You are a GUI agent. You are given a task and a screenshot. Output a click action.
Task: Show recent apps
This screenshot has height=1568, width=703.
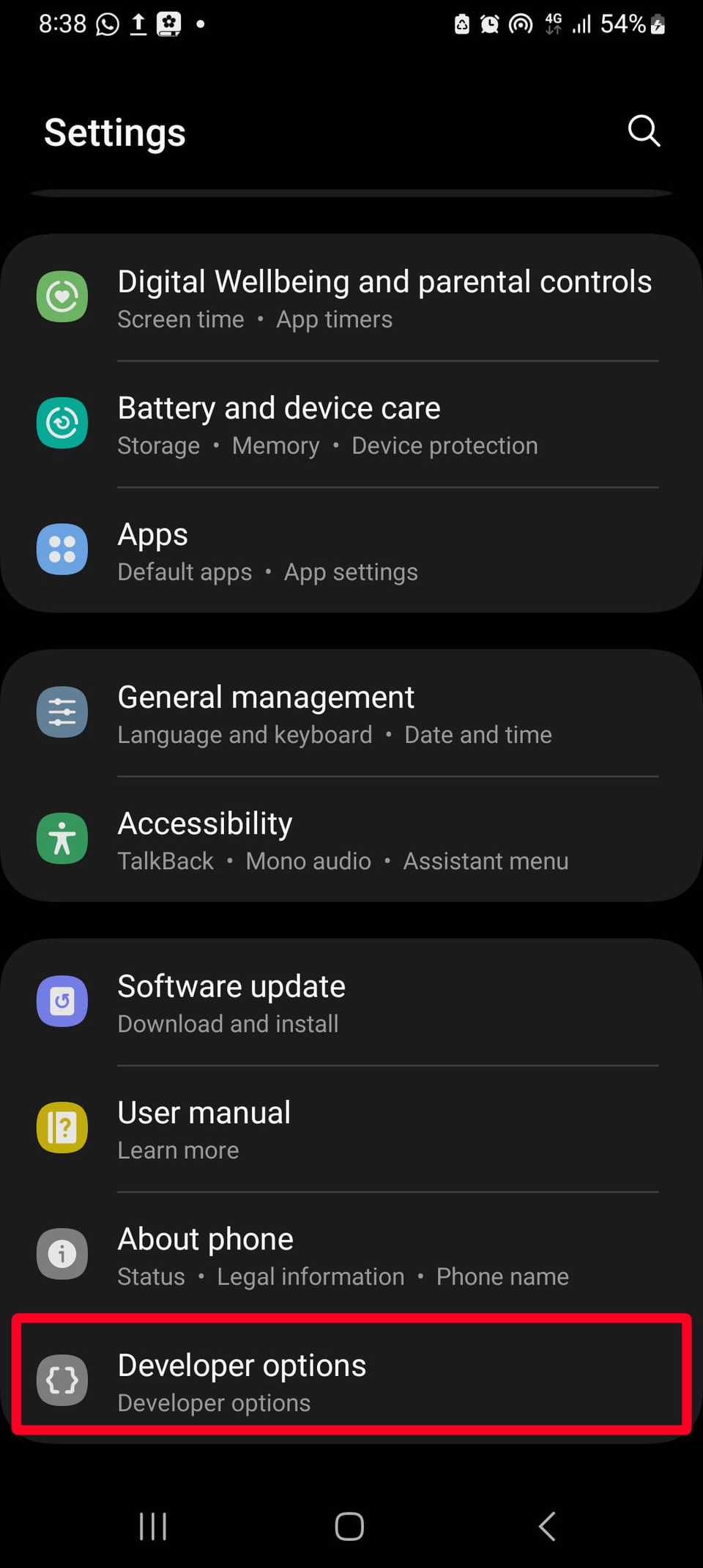(153, 1526)
